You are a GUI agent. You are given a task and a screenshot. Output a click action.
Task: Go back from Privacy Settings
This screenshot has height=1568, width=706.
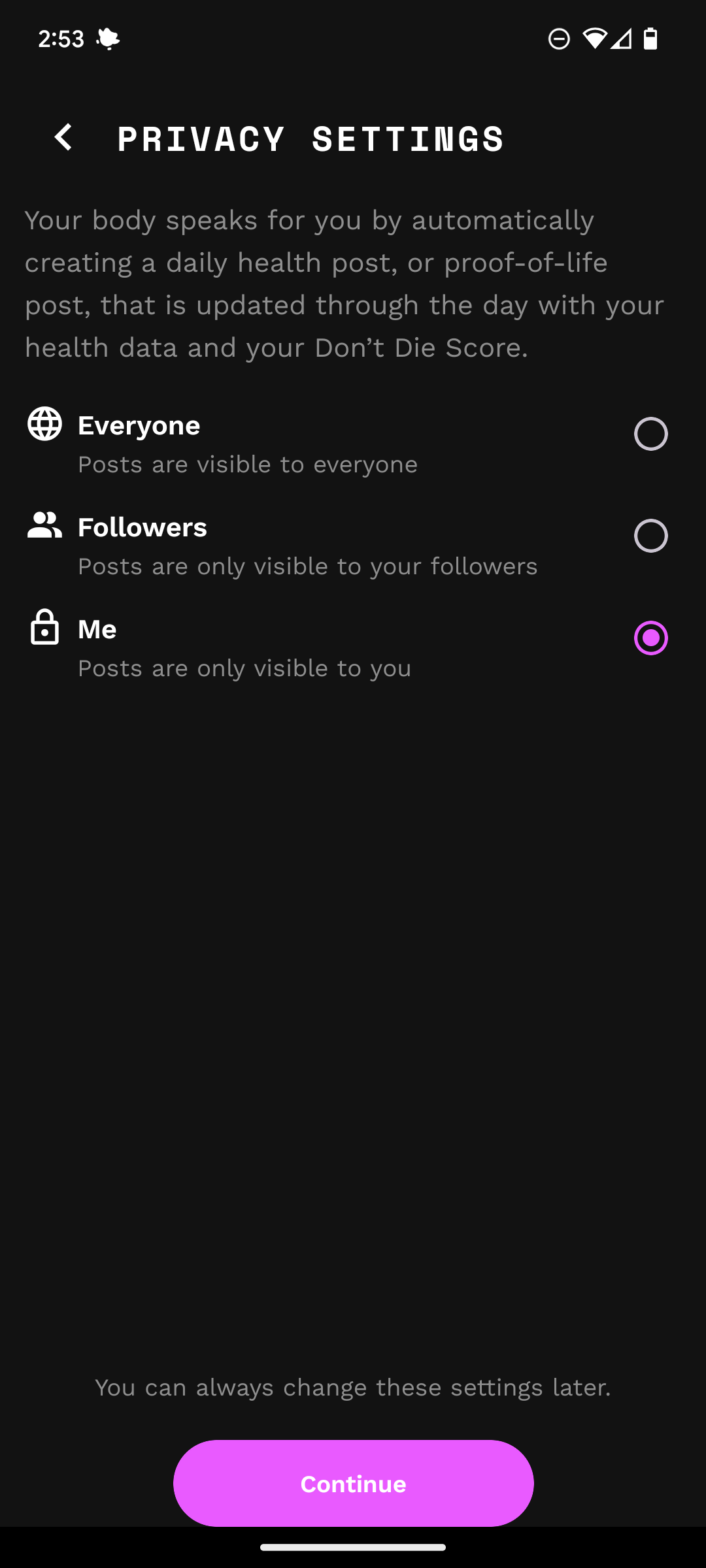coord(63,138)
